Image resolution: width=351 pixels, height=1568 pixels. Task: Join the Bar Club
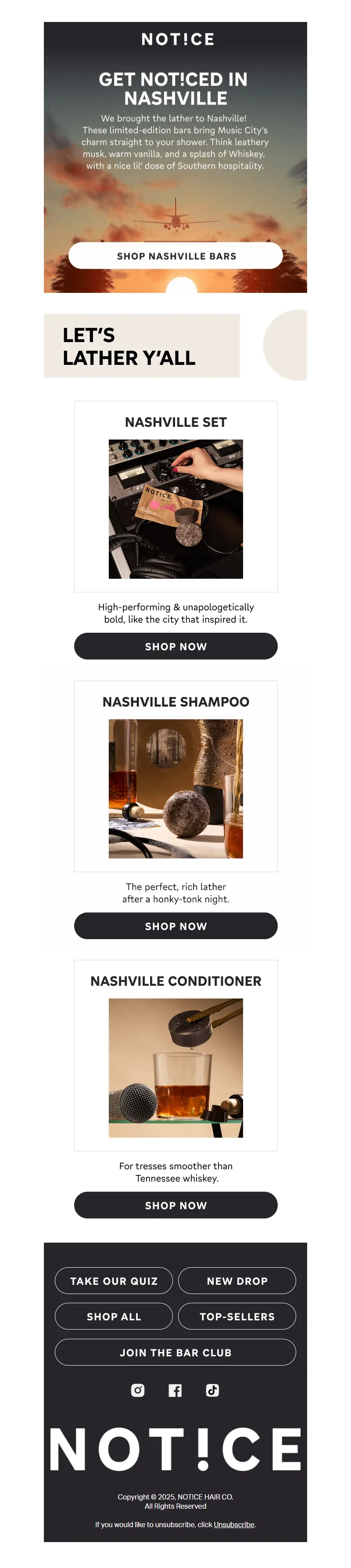(175, 1352)
